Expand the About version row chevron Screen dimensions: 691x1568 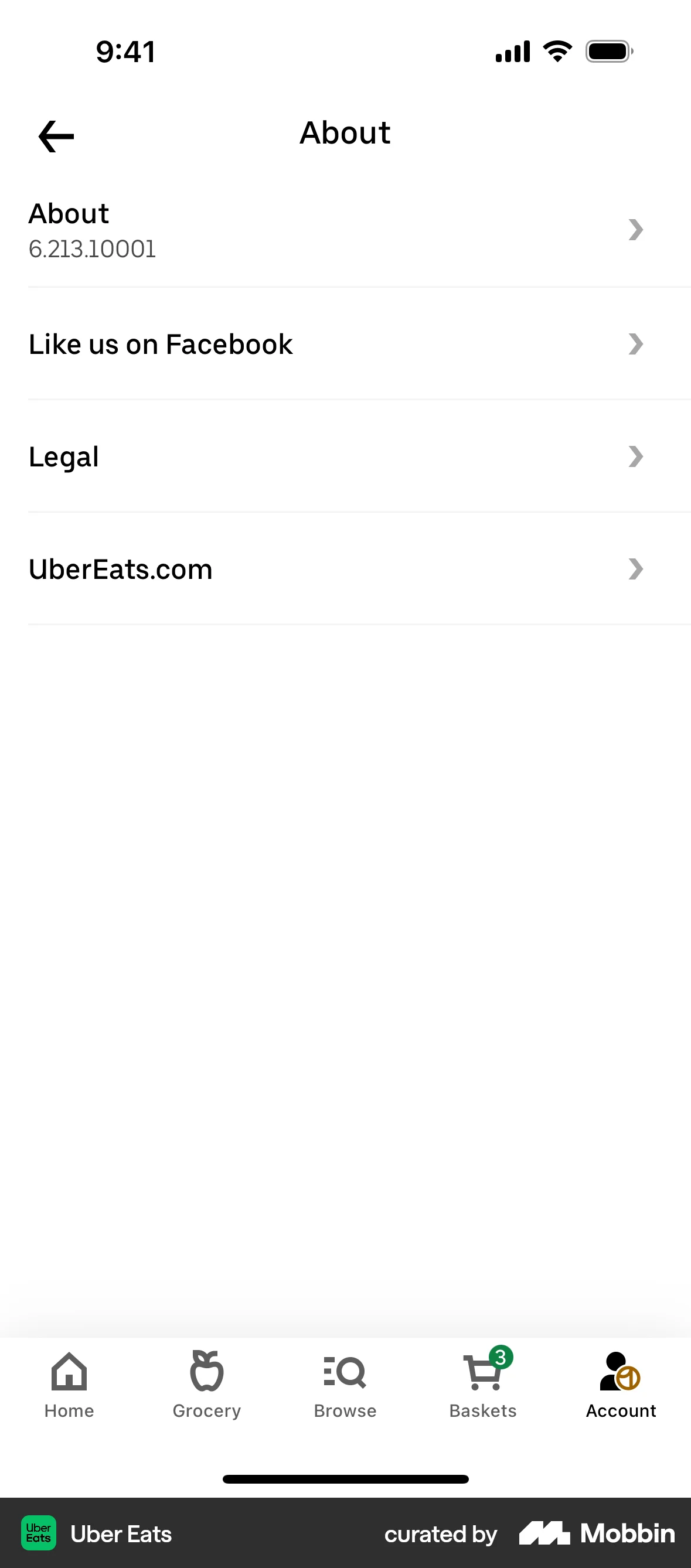tap(636, 230)
